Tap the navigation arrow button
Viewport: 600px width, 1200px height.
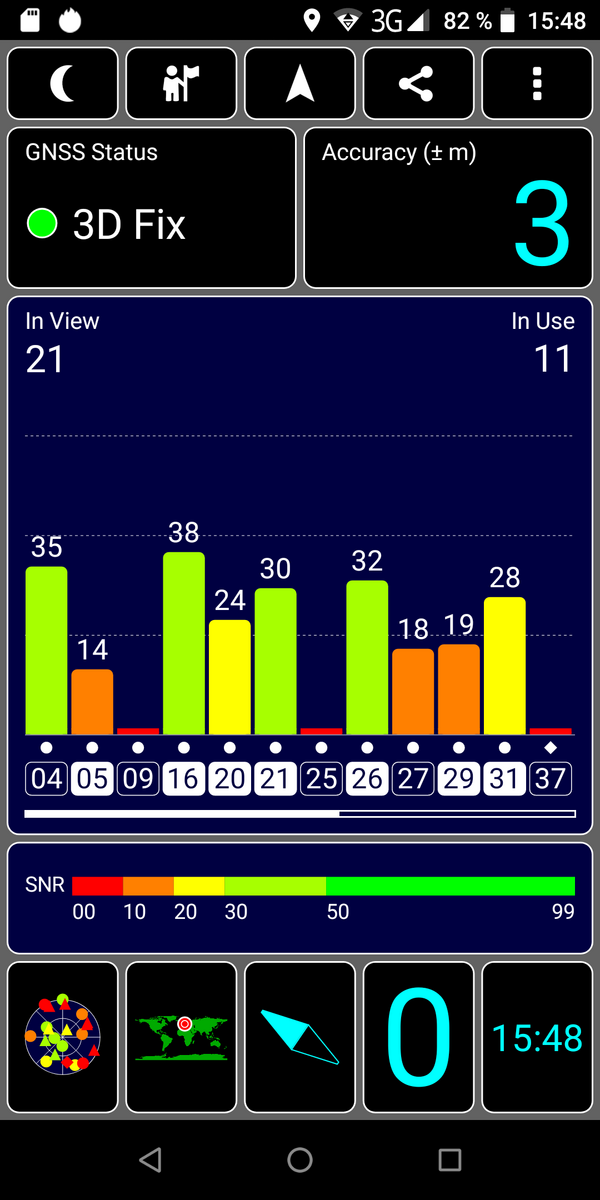[300, 84]
